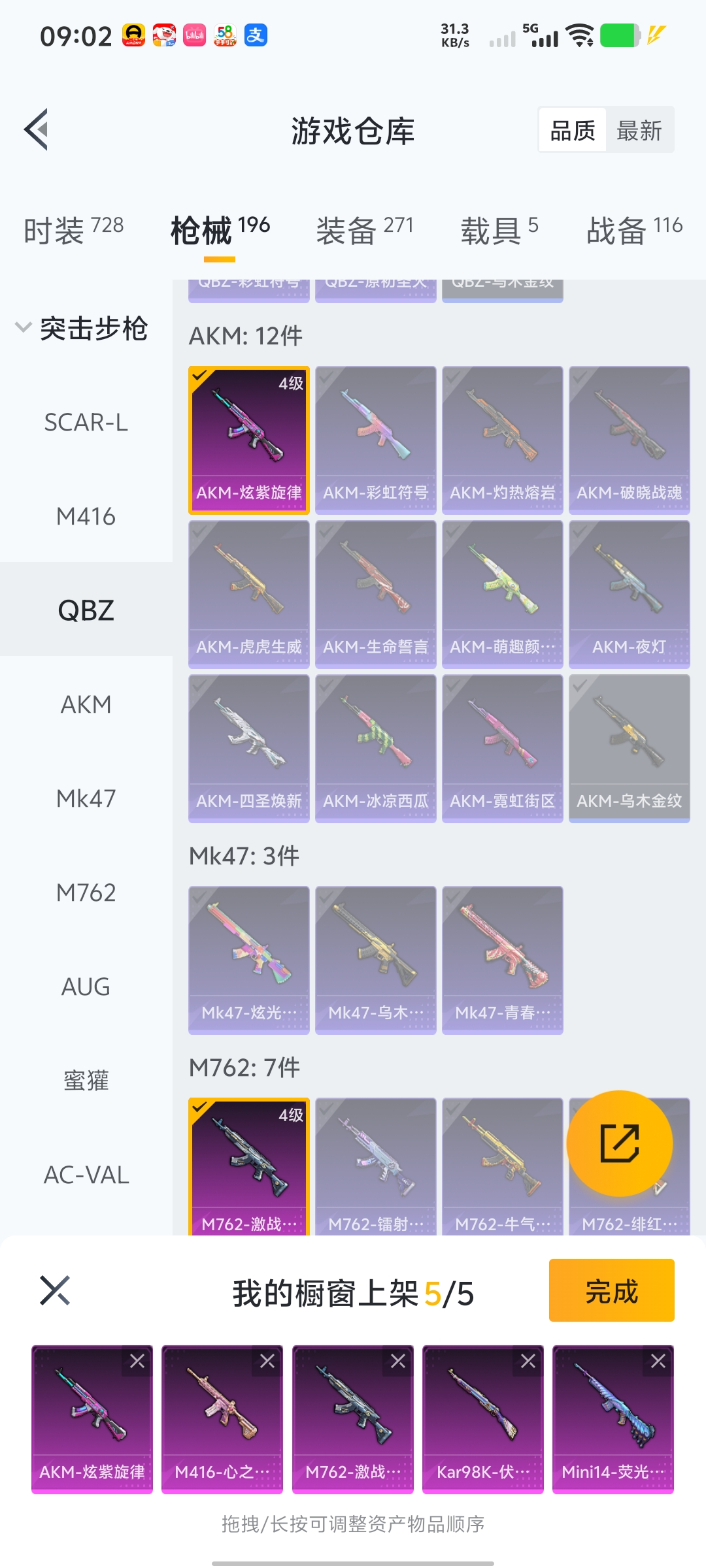The width and height of the screenshot is (706, 1568).
Task: Jump to AUG weapon list
Action: tap(86, 987)
